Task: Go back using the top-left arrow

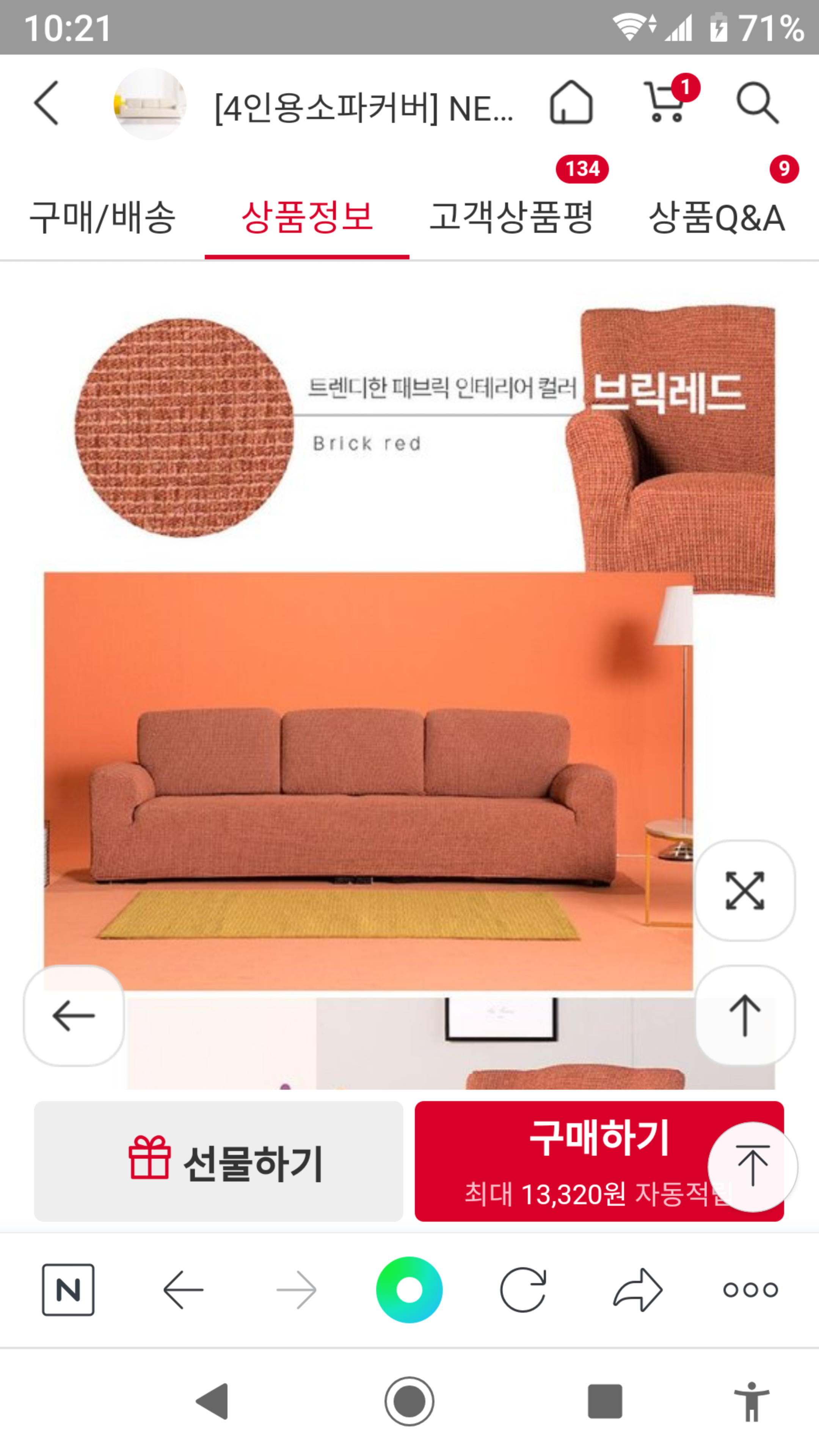Action: (x=46, y=102)
